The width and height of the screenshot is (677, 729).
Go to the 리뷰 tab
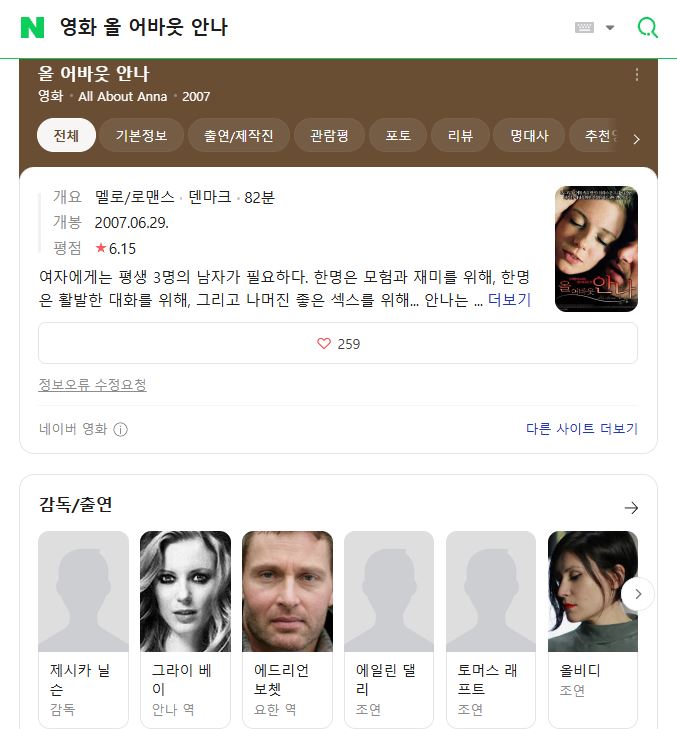click(460, 135)
